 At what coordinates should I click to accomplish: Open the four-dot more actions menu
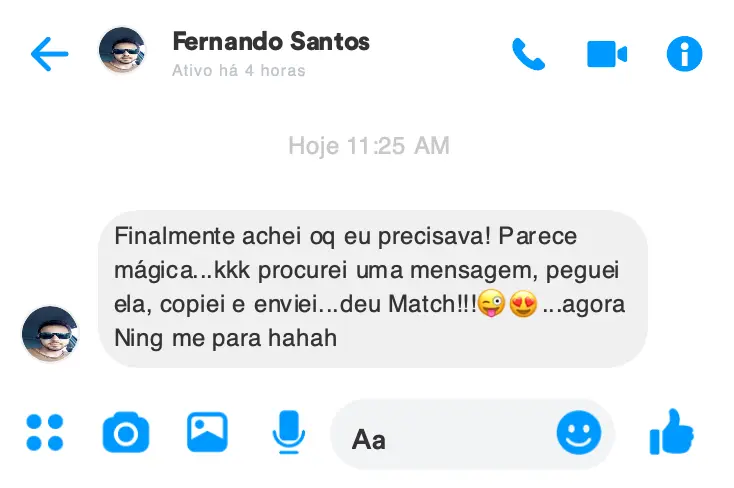[x=44, y=433]
